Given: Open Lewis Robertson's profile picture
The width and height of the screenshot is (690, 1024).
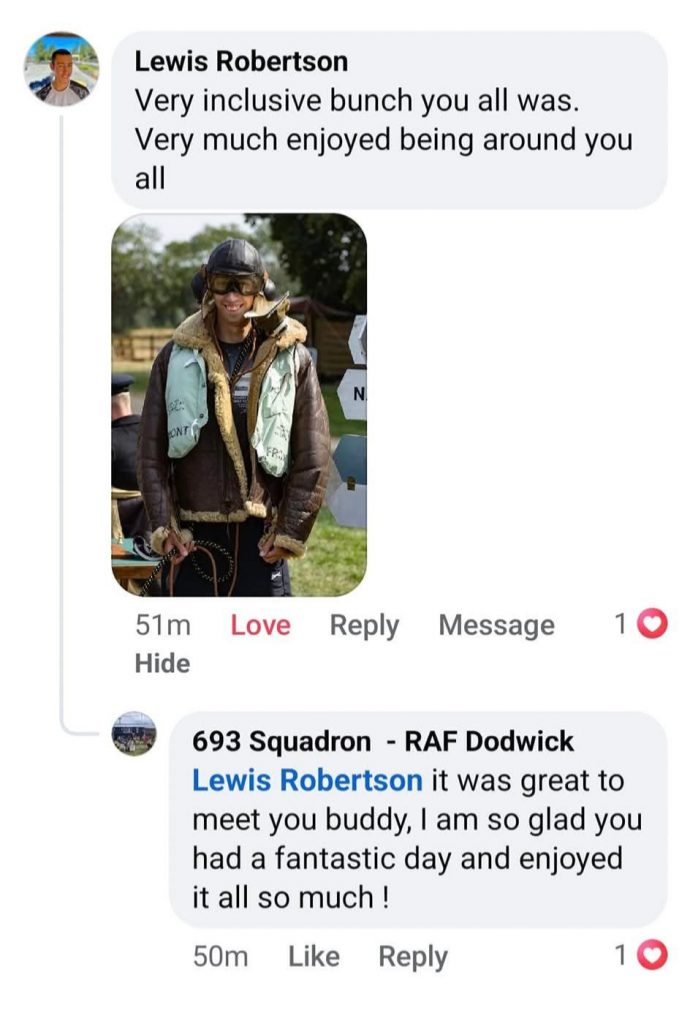Looking at the screenshot, I should (61, 69).
